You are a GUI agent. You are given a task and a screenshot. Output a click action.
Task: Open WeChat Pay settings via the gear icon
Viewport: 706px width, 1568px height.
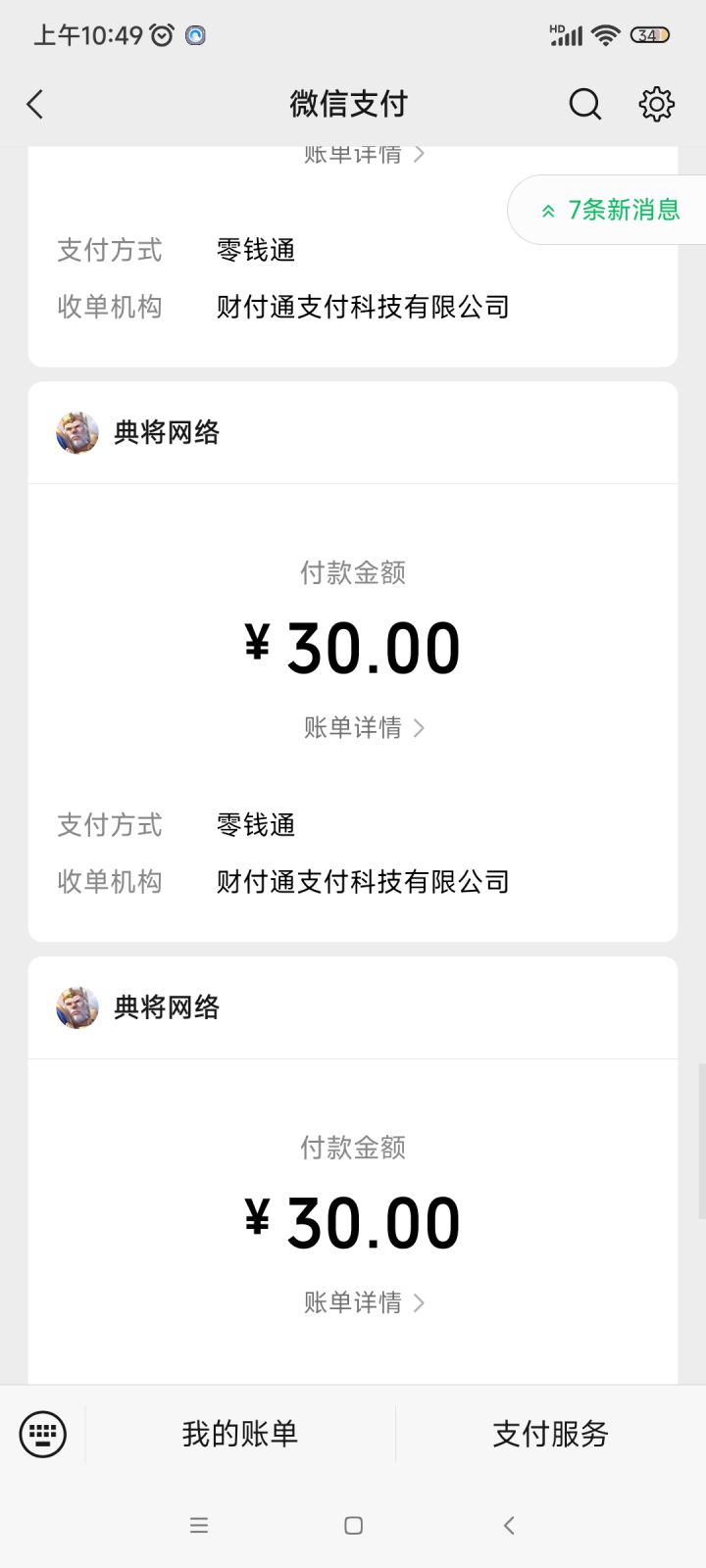coord(656,103)
